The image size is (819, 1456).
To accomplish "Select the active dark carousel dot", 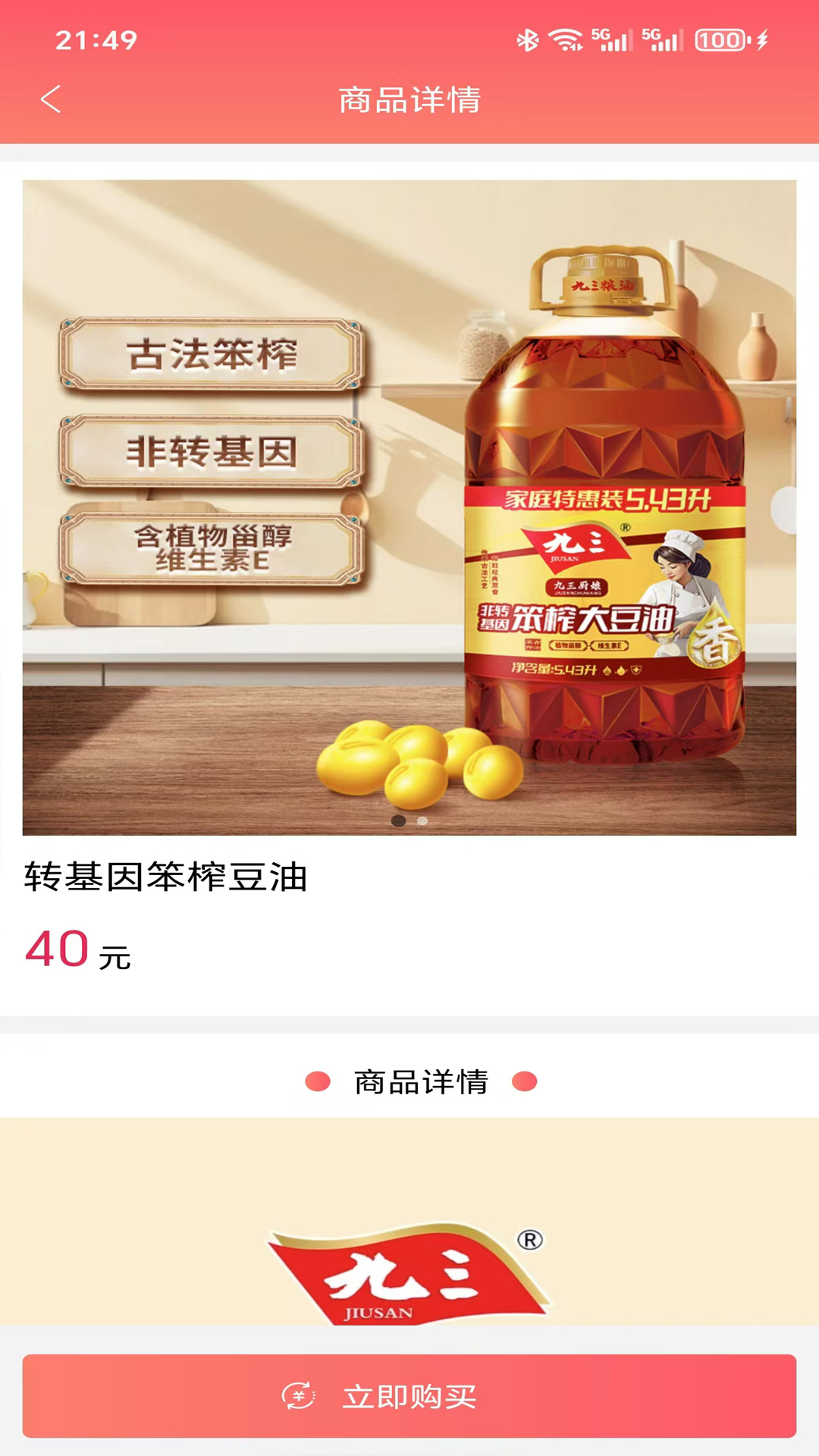I will (397, 819).
